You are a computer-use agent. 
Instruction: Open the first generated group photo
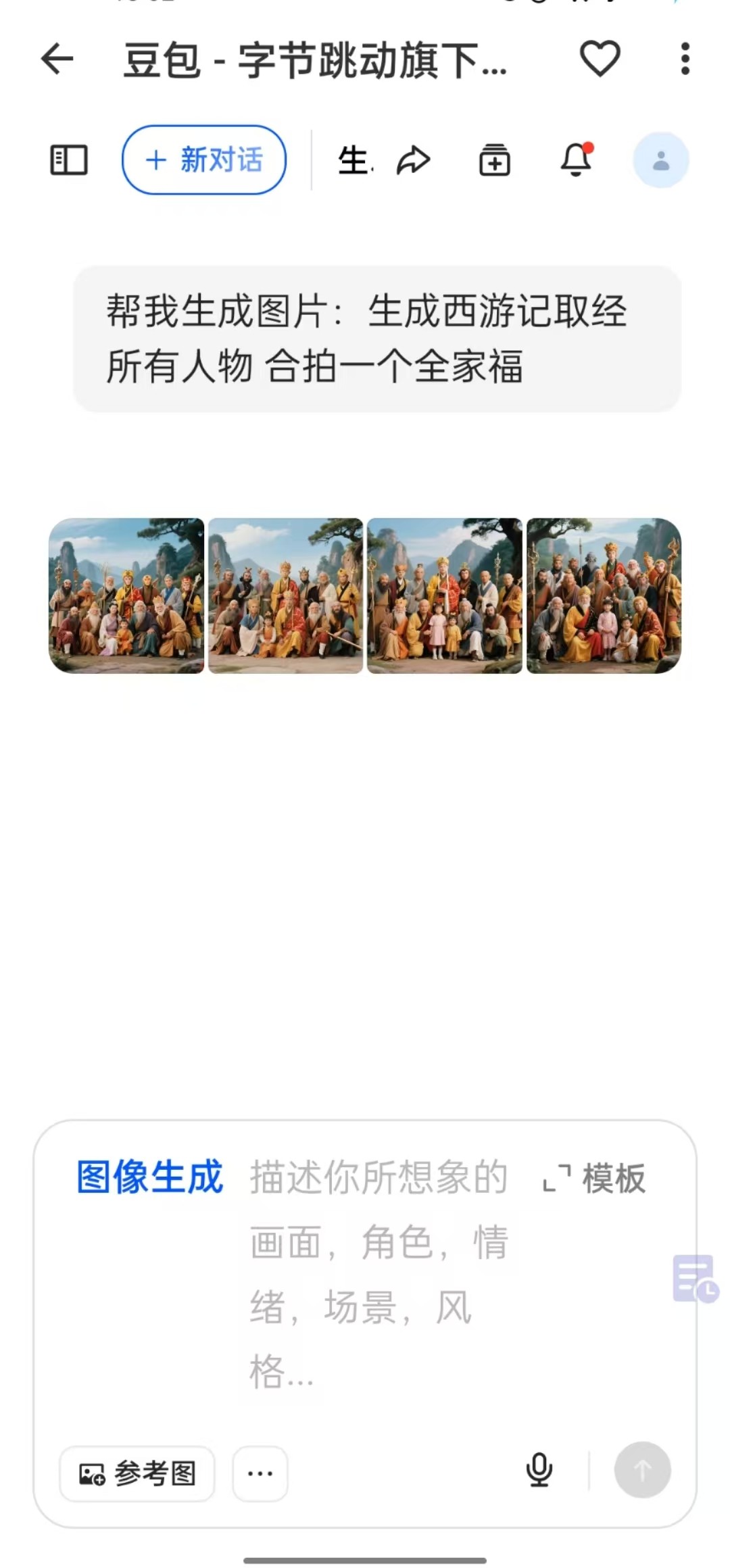tap(126, 595)
